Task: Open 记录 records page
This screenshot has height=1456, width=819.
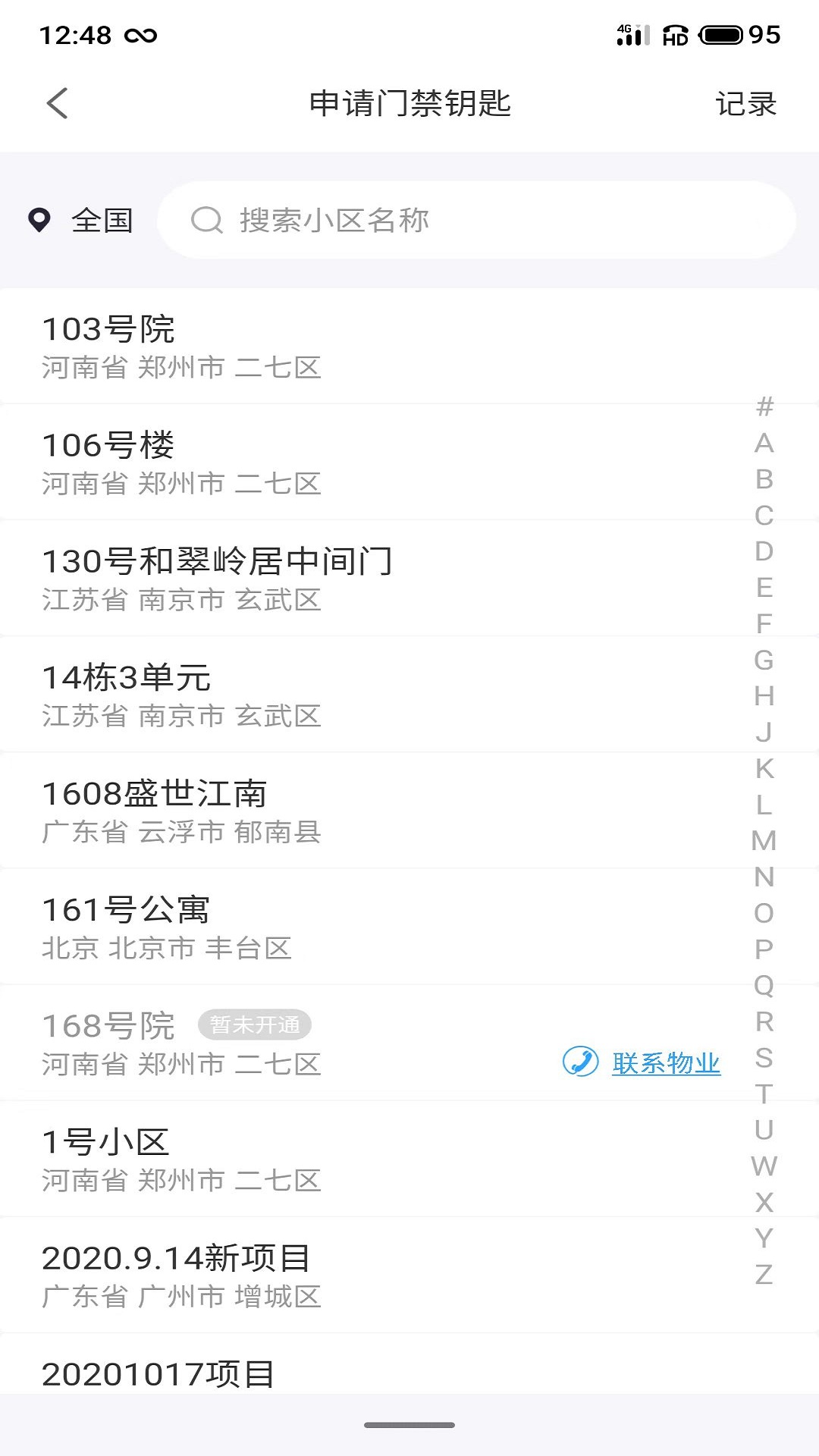Action: pyautogui.click(x=745, y=104)
